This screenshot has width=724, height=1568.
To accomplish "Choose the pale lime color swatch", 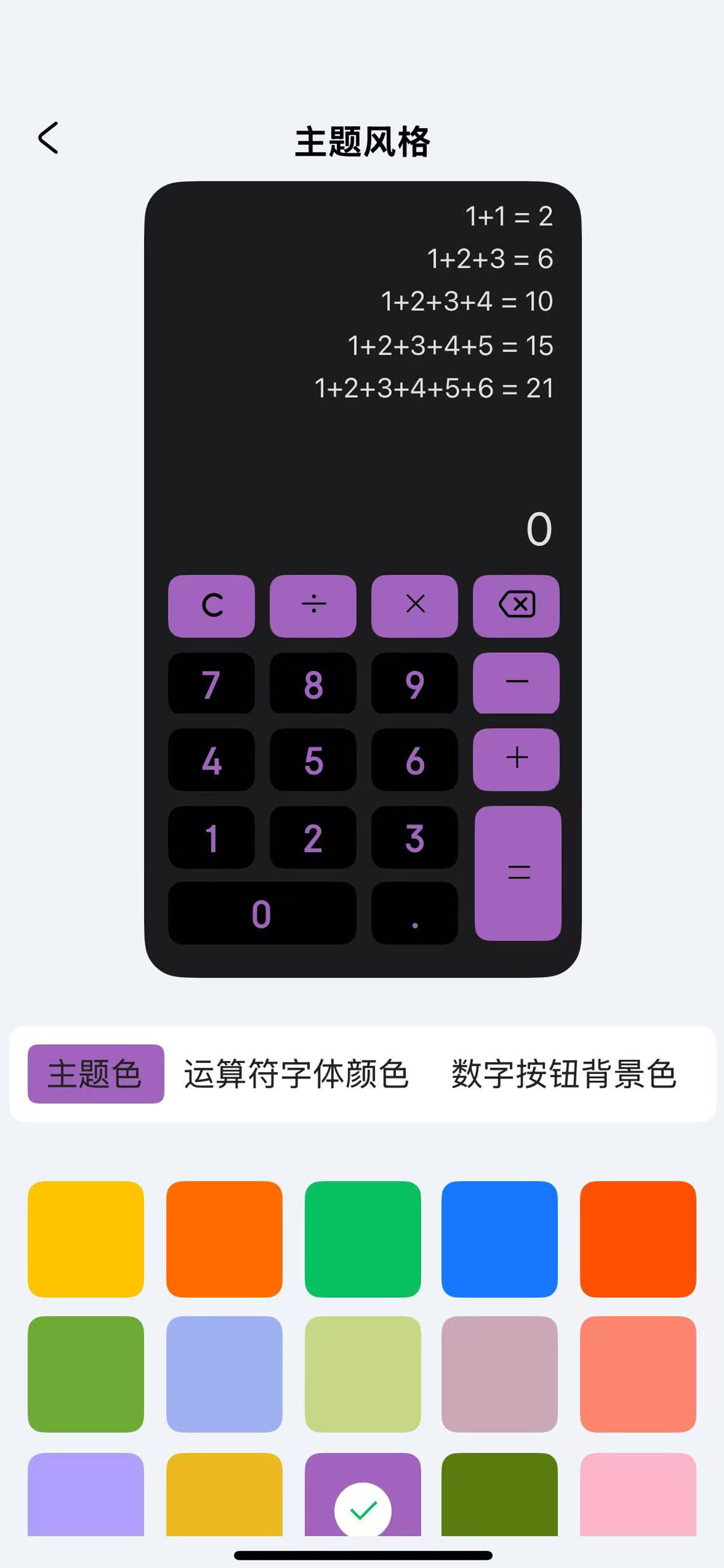I will point(363,1374).
